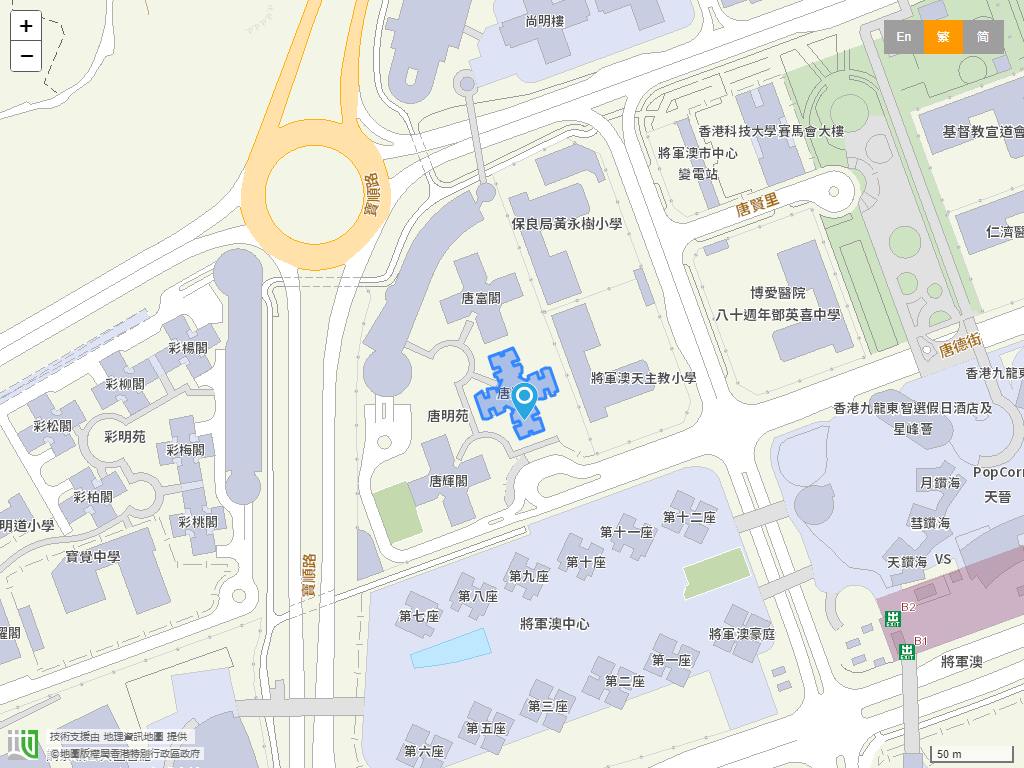
Task: Tap the blue location marker pin
Action: click(524, 400)
